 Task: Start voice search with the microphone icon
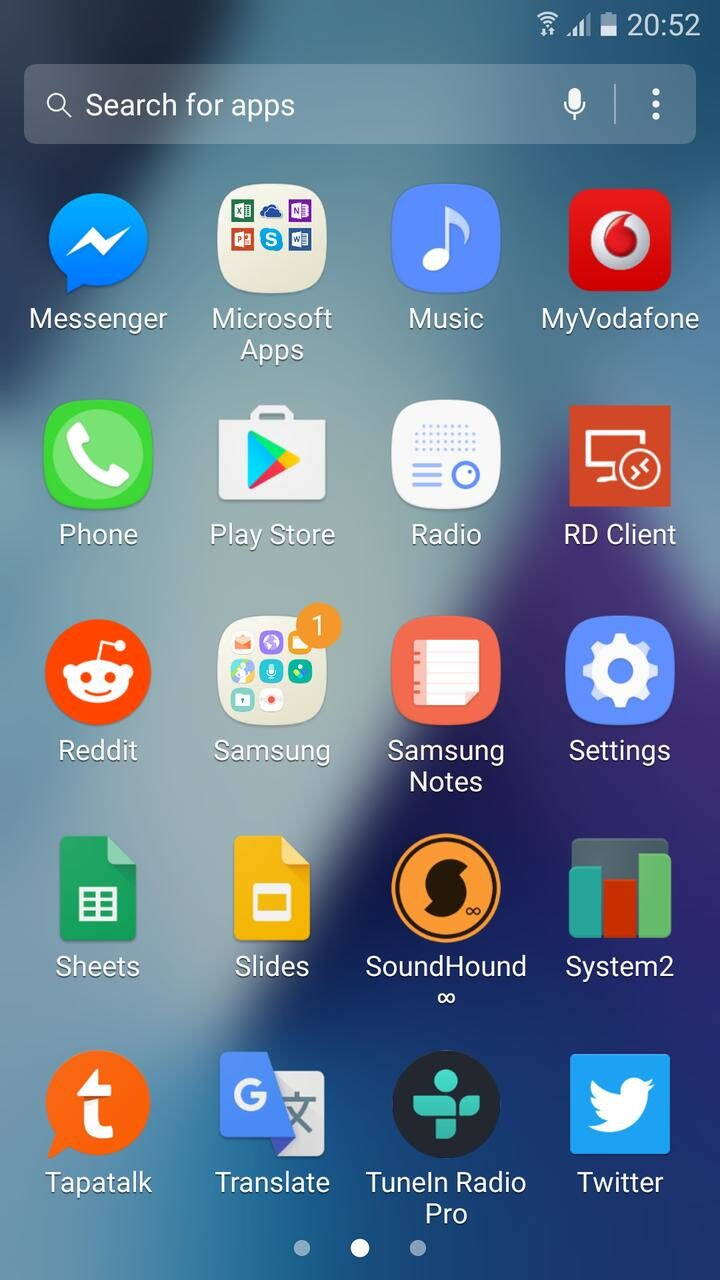(574, 104)
